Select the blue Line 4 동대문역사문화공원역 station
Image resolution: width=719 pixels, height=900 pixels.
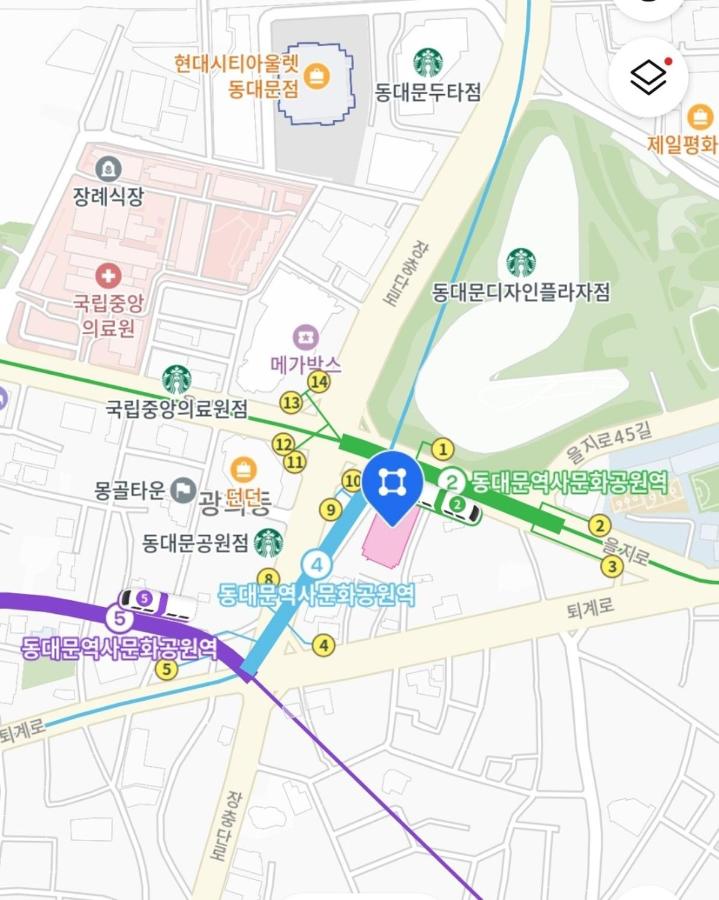point(318,565)
